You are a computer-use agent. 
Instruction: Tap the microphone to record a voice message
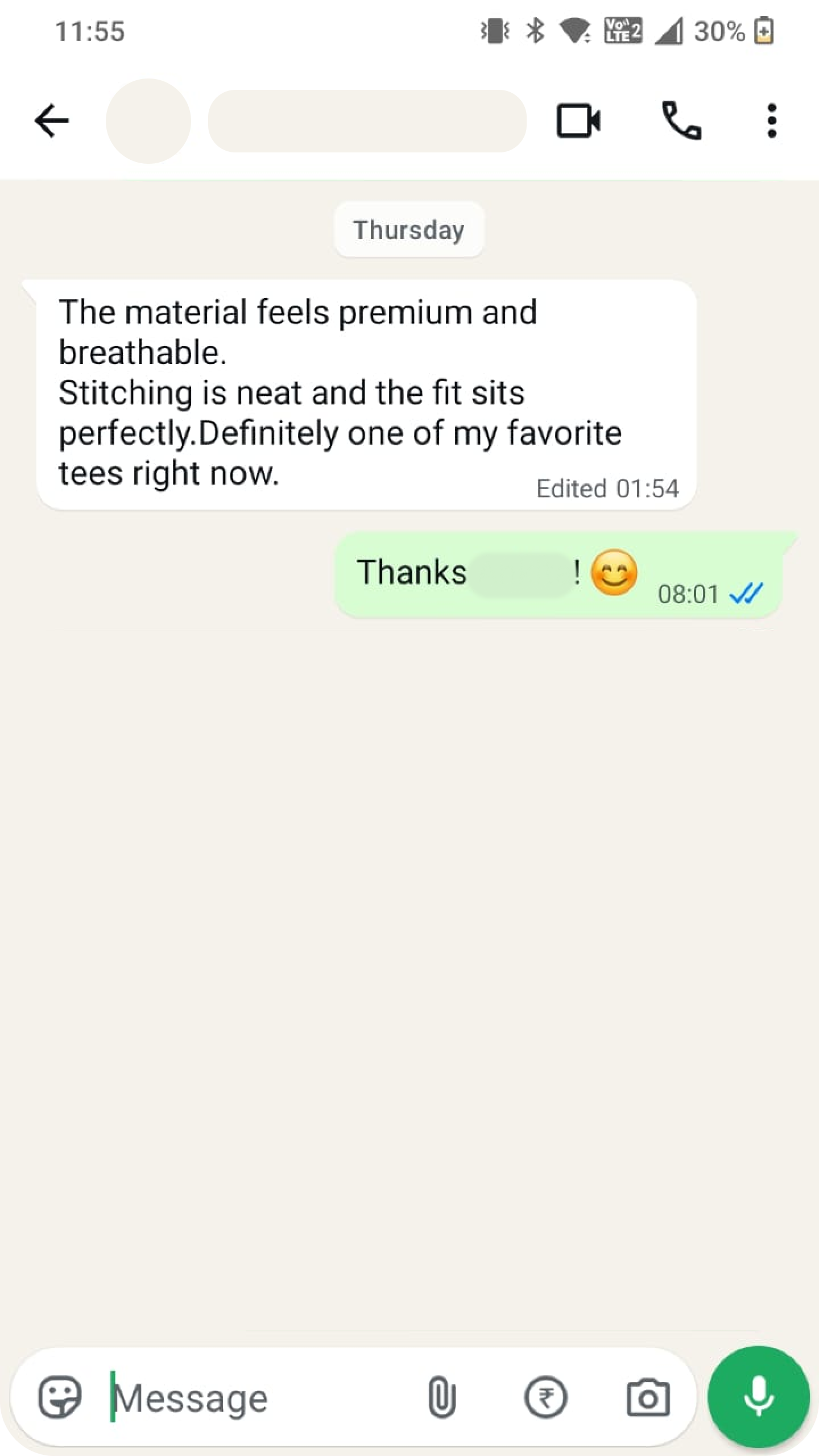[758, 1397]
